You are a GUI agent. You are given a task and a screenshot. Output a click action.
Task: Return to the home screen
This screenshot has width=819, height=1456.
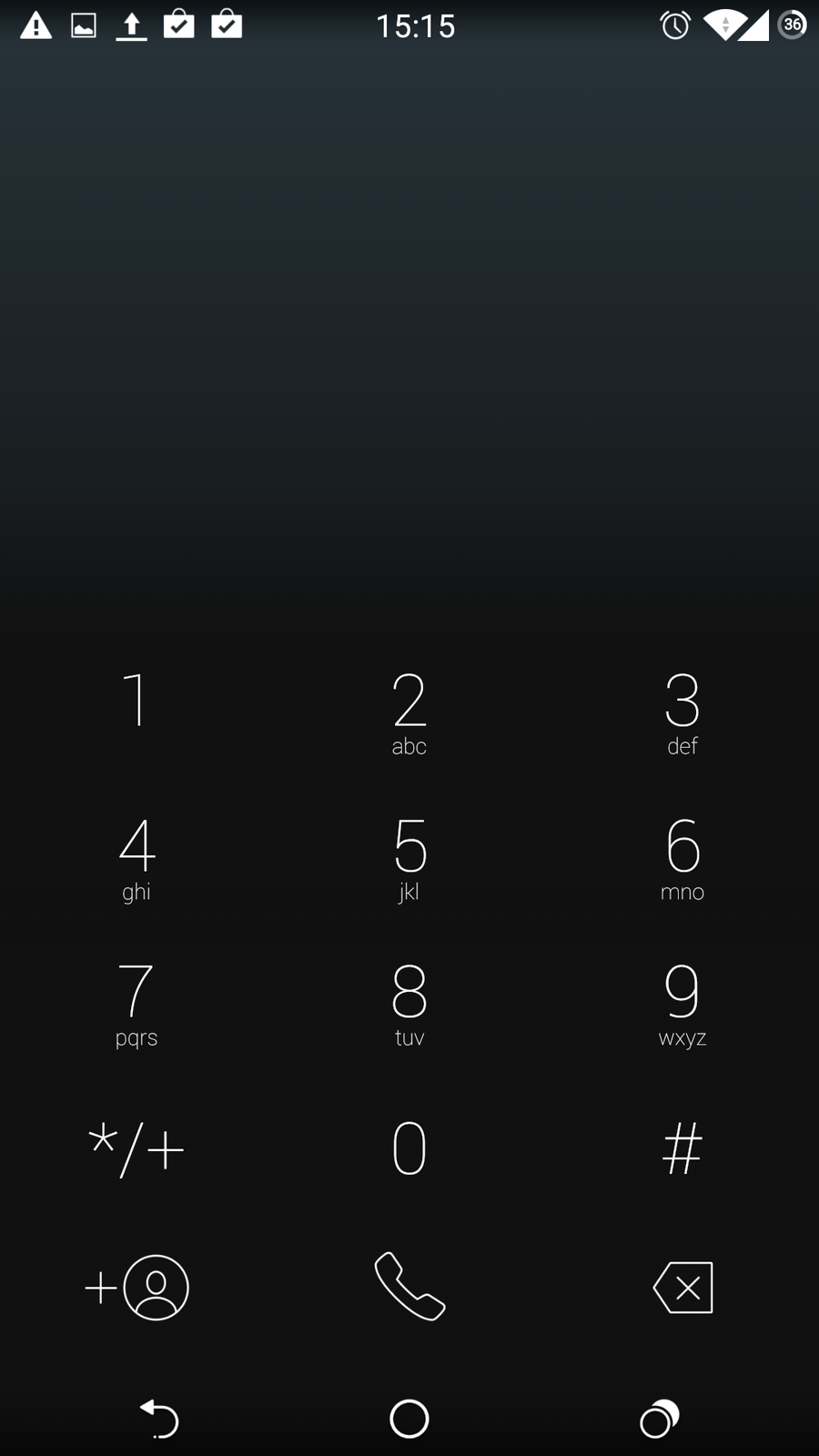click(x=409, y=1419)
